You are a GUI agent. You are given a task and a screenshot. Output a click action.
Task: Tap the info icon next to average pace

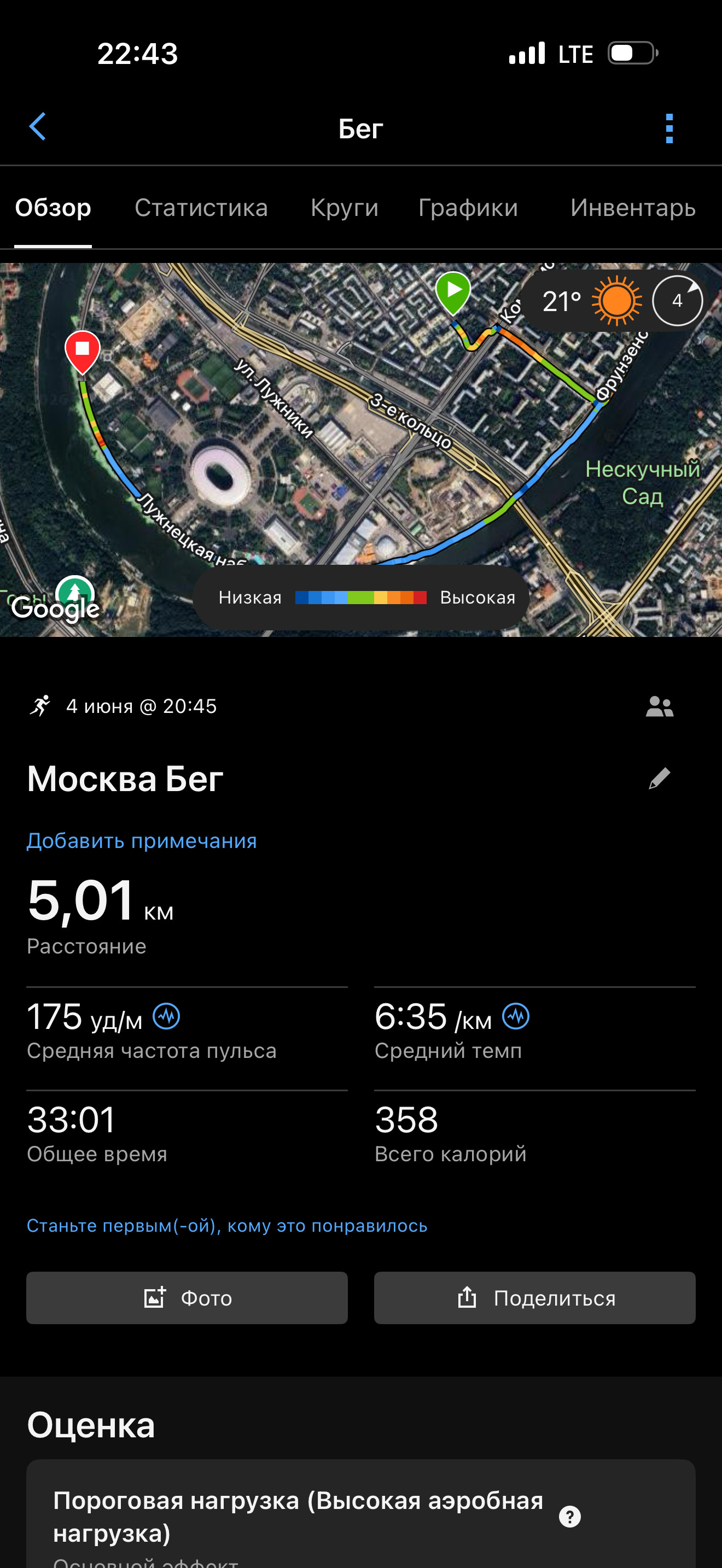(516, 1016)
